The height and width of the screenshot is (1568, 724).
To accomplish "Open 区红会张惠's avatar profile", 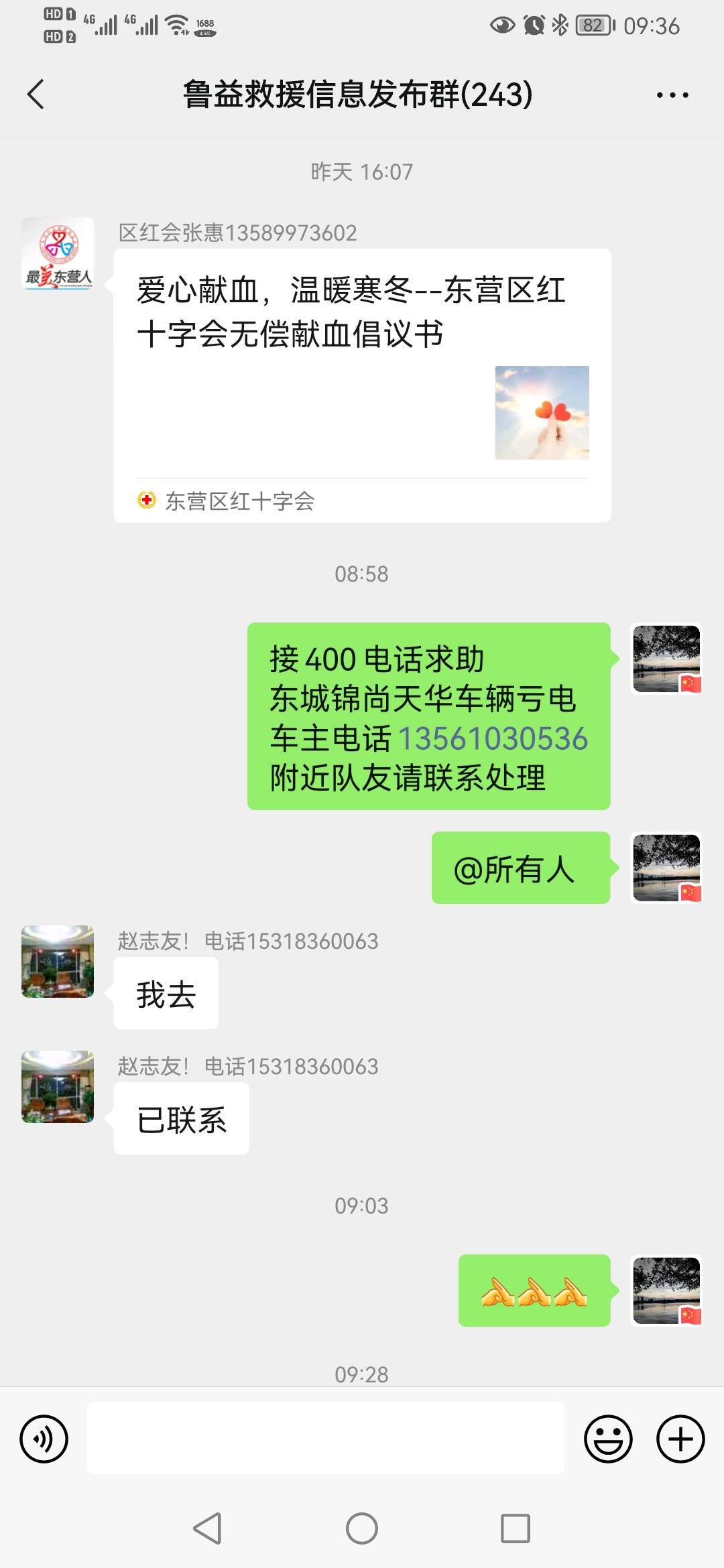I will click(x=58, y=253).
